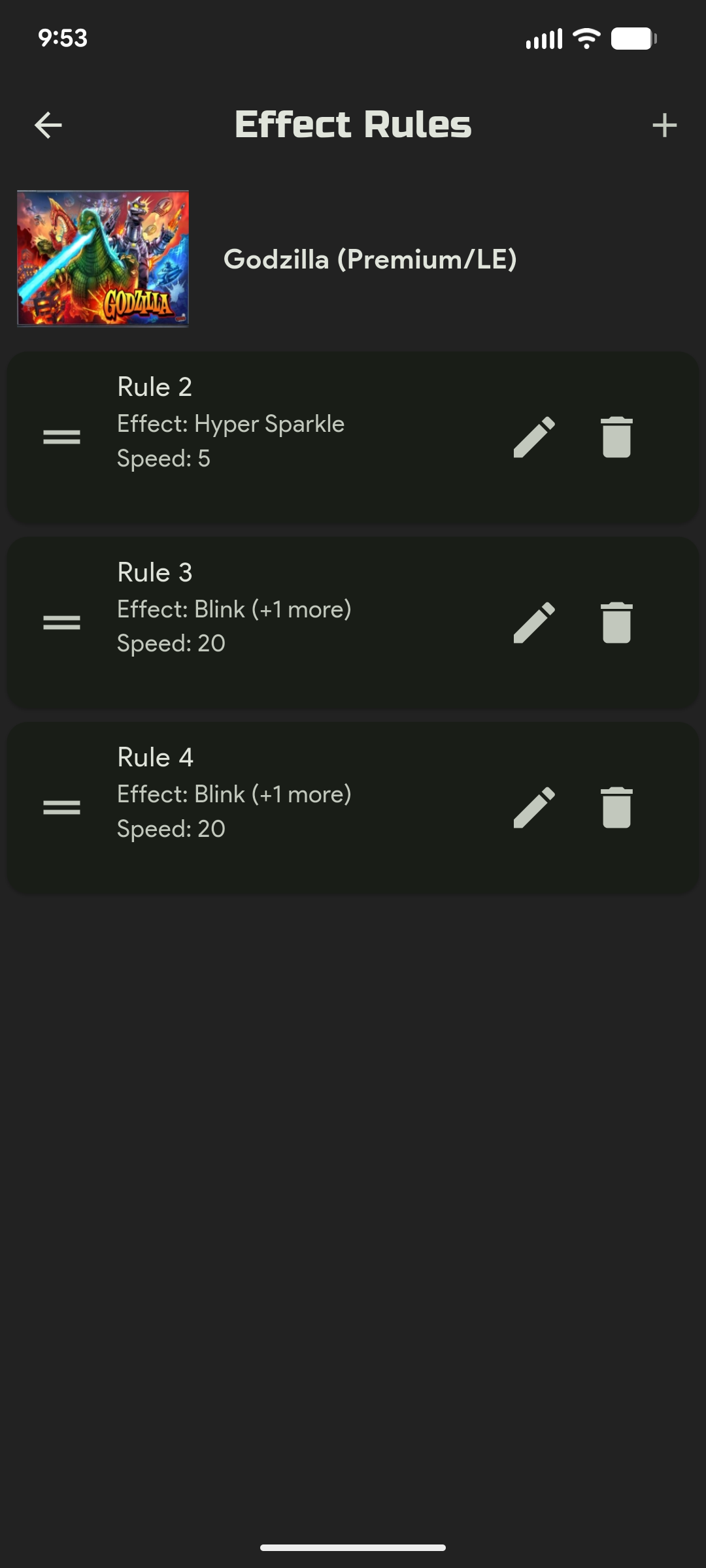The height and width of the screenshot is (1568, 706).
Task: Delete Rule 4 with the trash icon
Action: click(x=616, y=808)
